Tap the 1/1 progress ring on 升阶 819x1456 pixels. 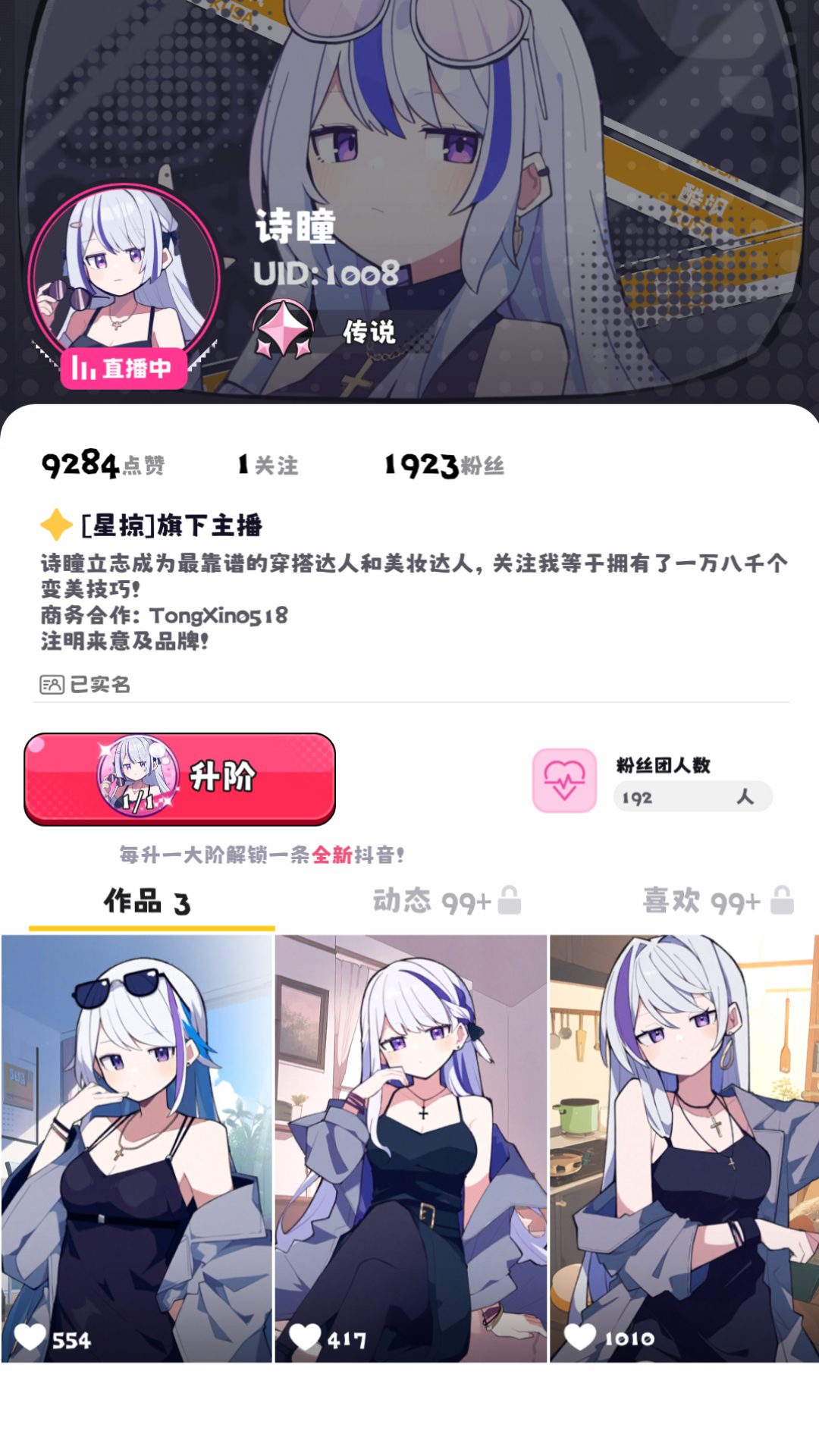136,800
